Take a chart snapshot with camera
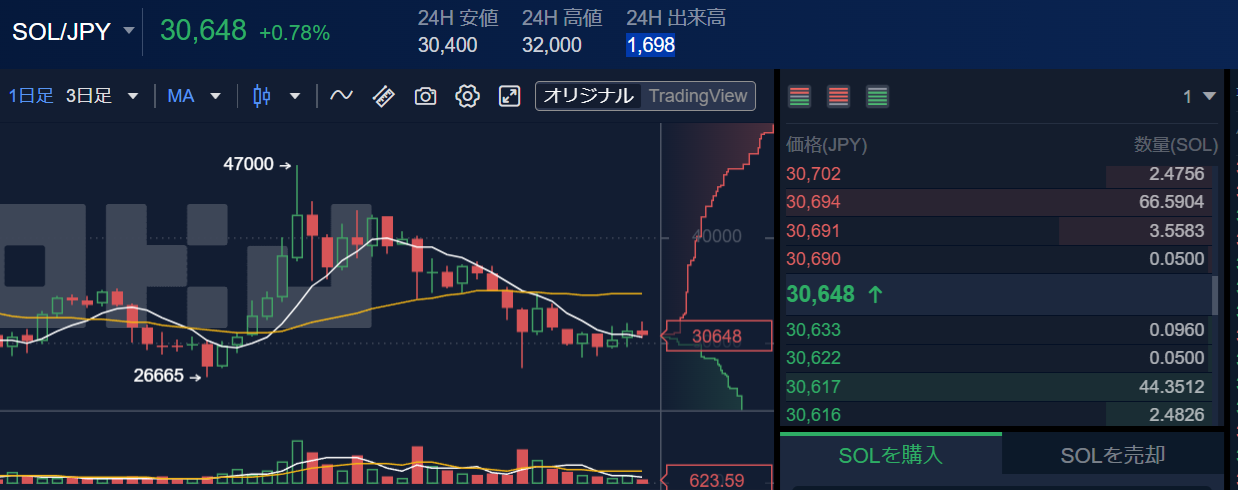This screenshot has width=1238, height=490. (425, 96)
